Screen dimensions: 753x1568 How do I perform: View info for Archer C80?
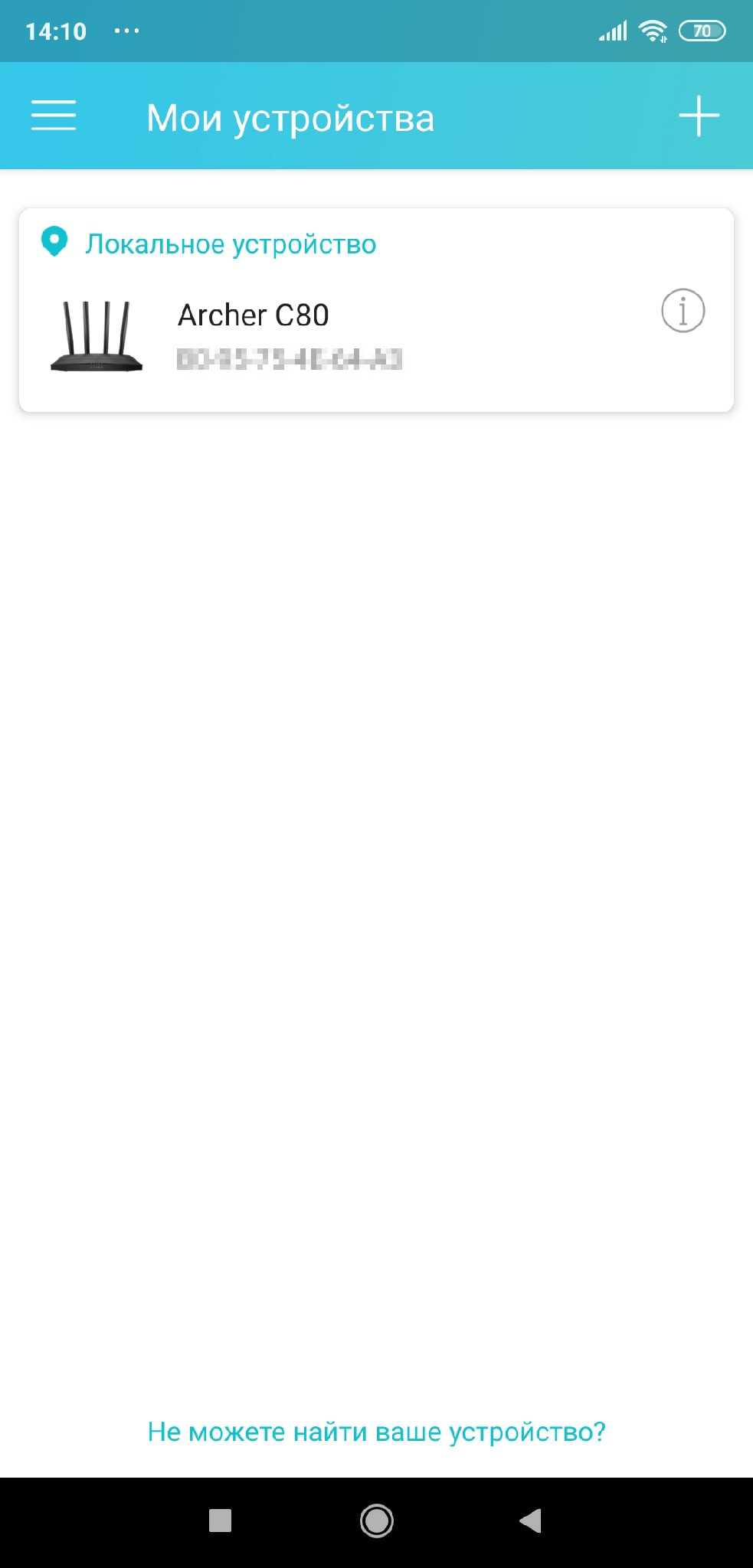coord(683,311)
